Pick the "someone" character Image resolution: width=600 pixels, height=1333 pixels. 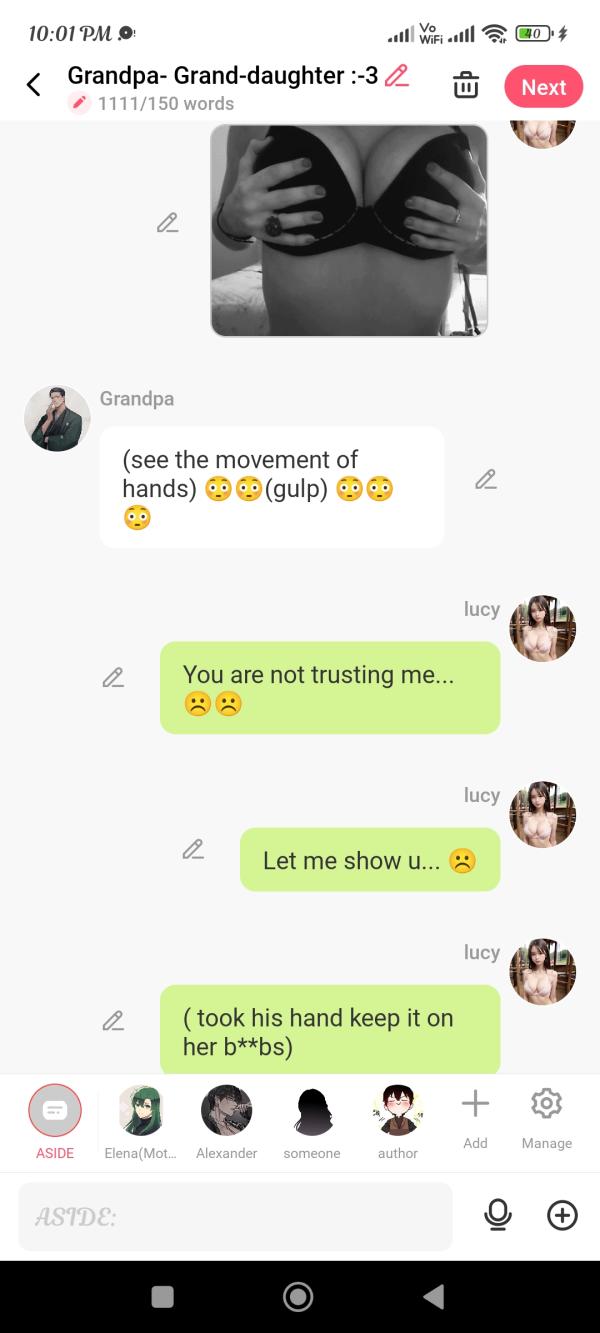coord(312,1110)
